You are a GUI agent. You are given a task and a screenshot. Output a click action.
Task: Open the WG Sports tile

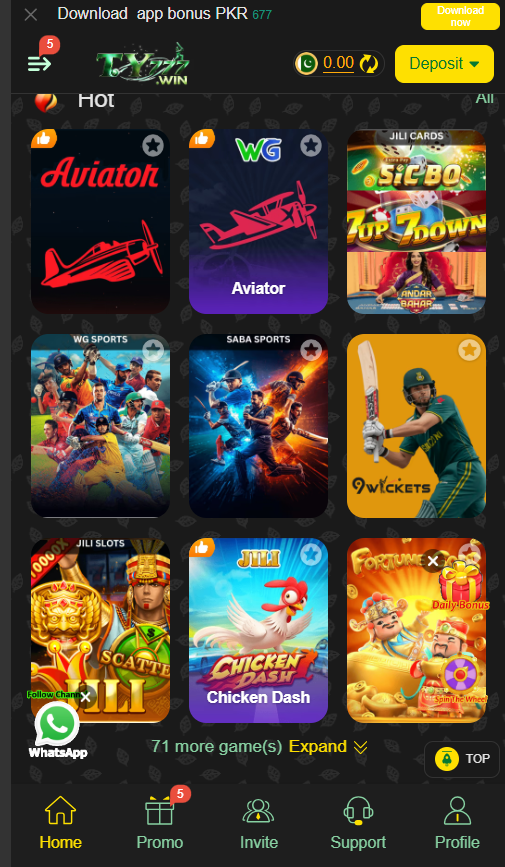click(x=100, y=426)
